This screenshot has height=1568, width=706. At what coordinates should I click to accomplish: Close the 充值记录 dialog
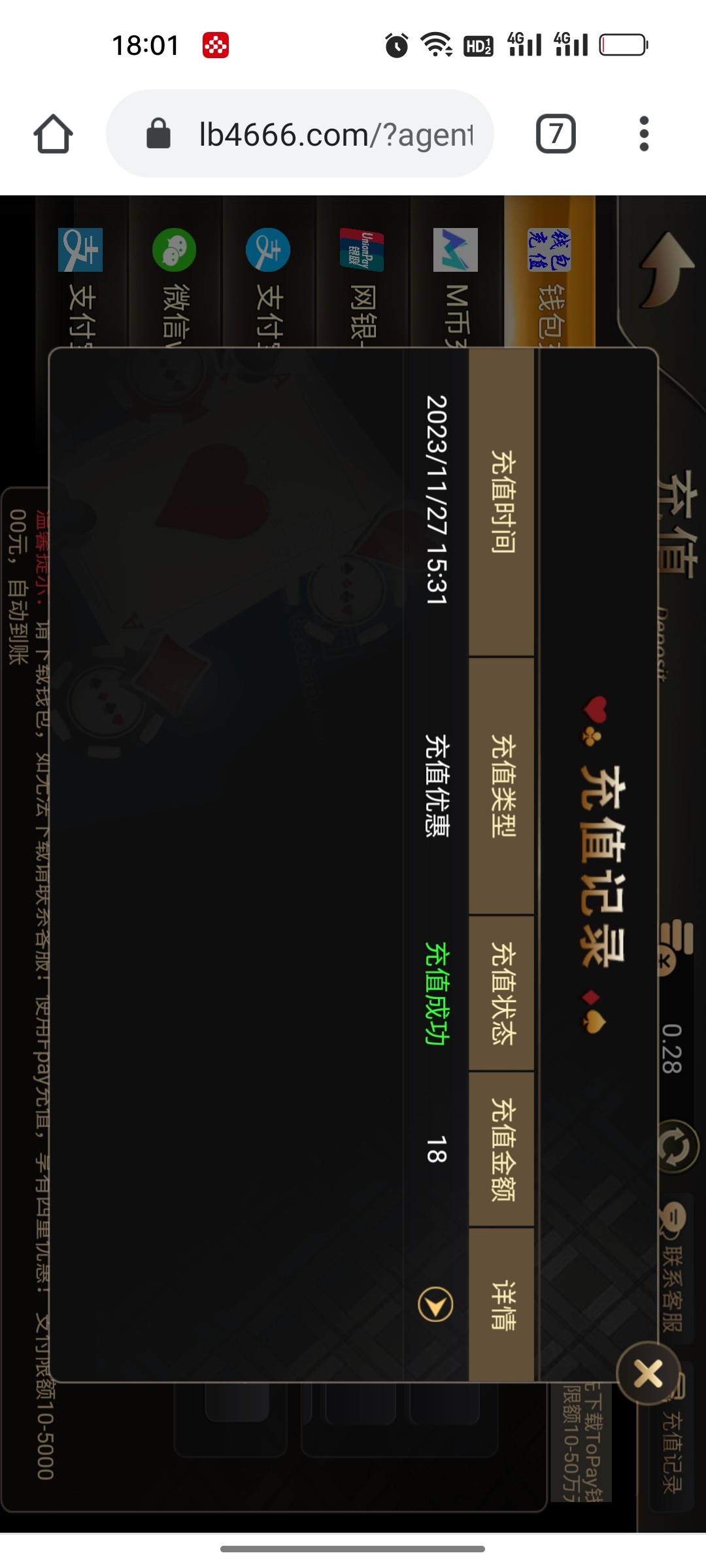click(x=648, y=1374)
